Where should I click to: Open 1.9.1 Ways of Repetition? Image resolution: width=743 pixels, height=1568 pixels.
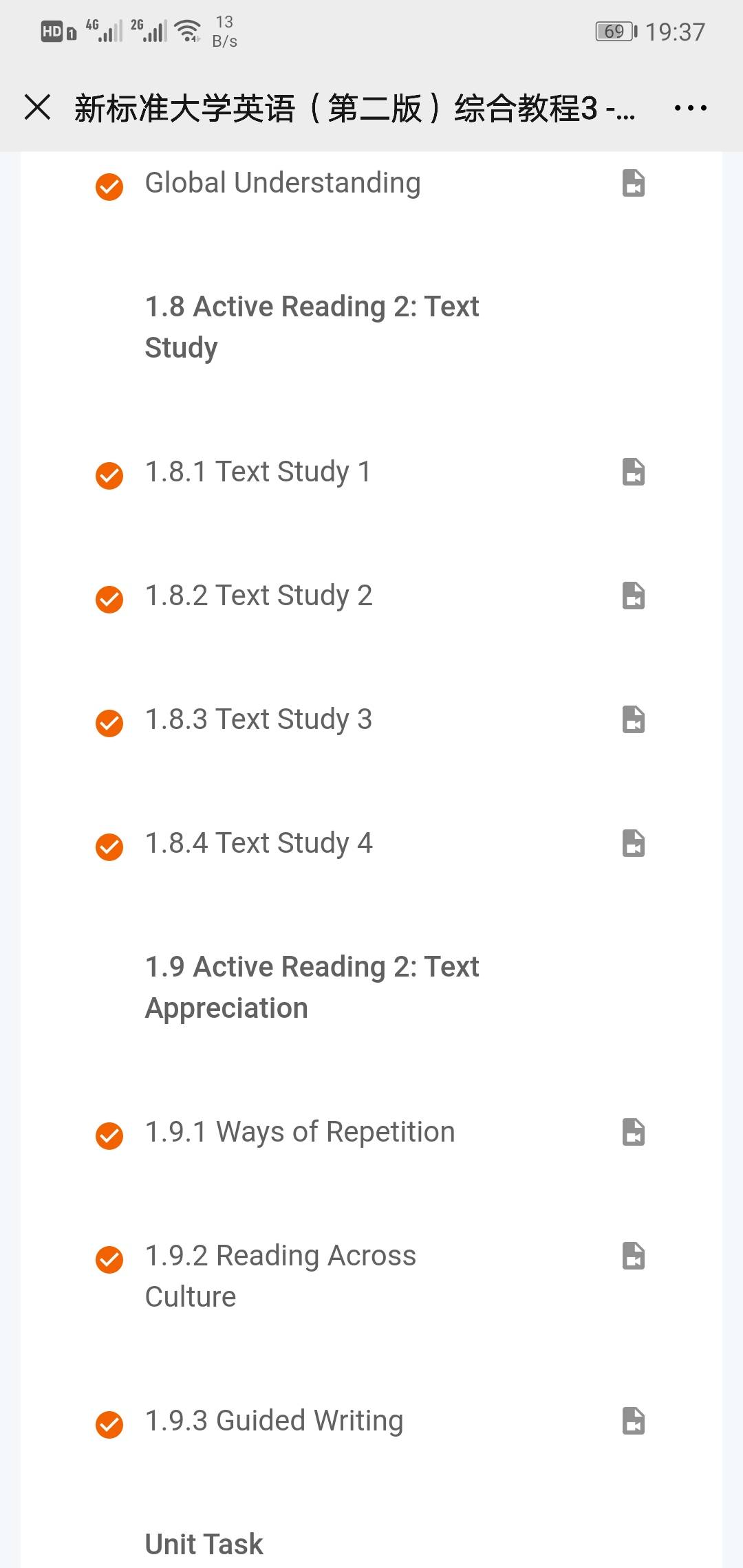click(371, 1132)
